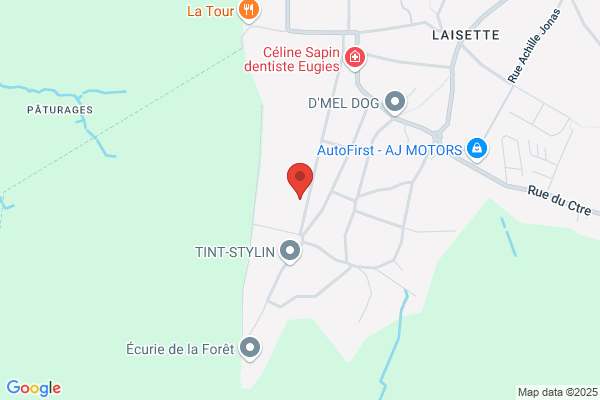
Task: Open La Tour restaurant marker
Action: click(249, 11)
